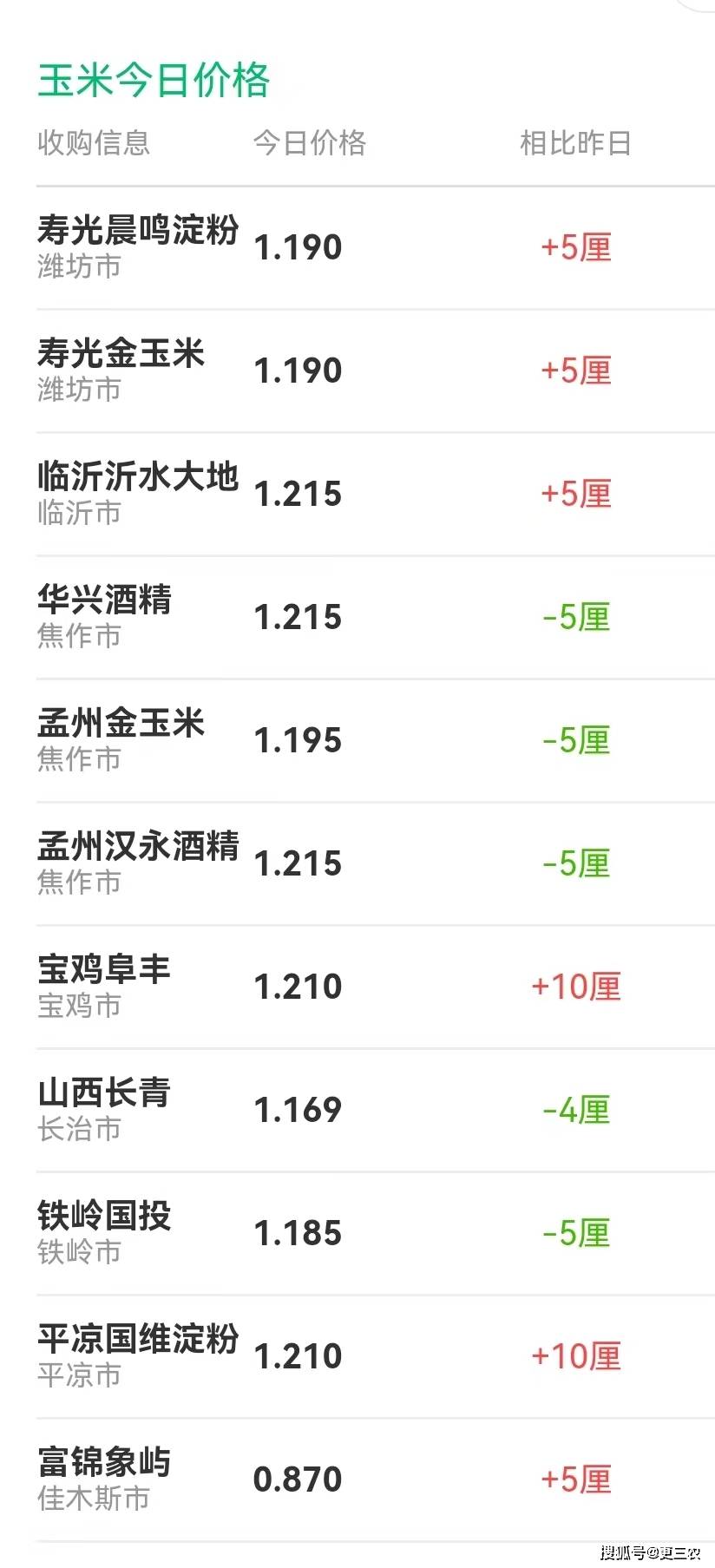The height and width of the screenshot is (1568, 715).
Task: Click the red +5厘 beside 寿光金玉米
Action: (x=576, y=371)
